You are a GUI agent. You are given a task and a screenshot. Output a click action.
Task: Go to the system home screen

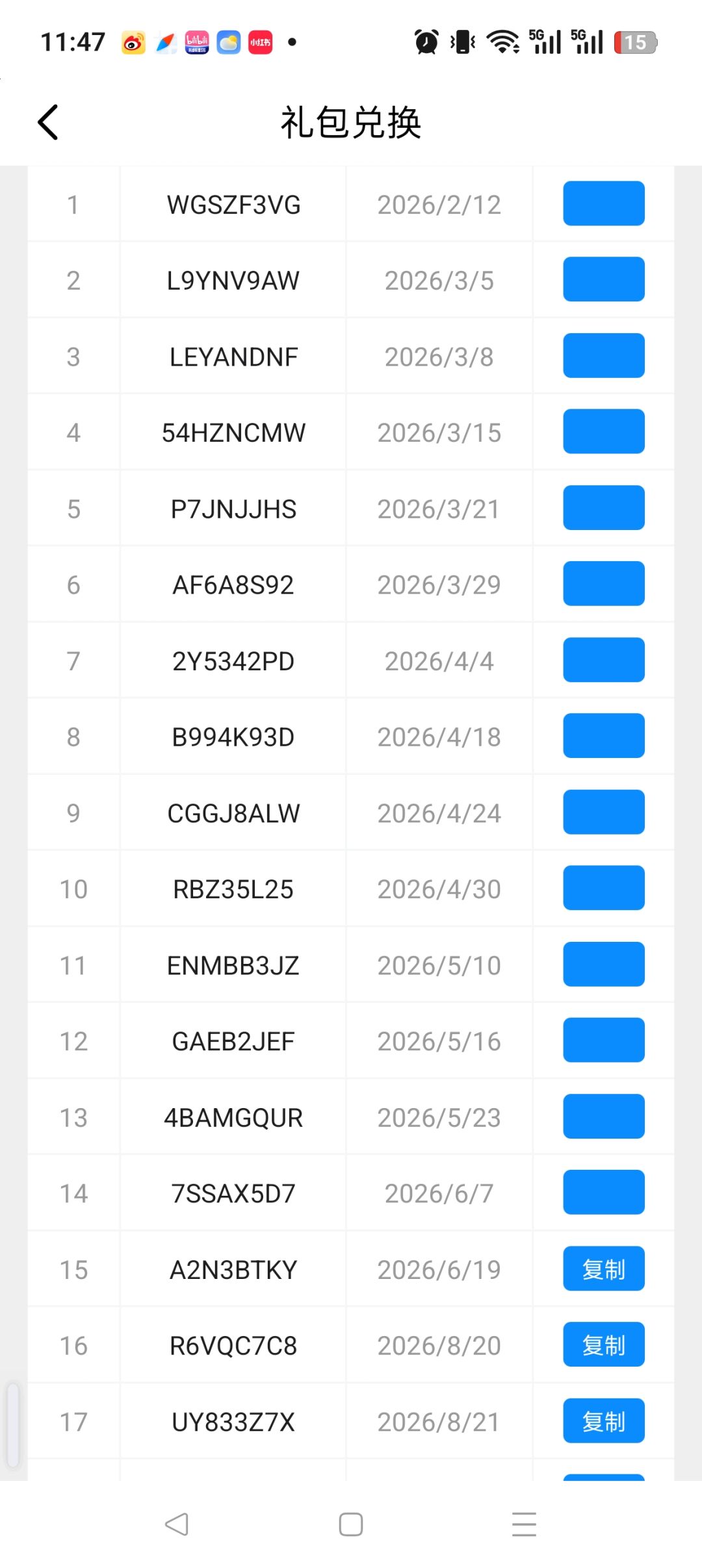click(351, 1524)
